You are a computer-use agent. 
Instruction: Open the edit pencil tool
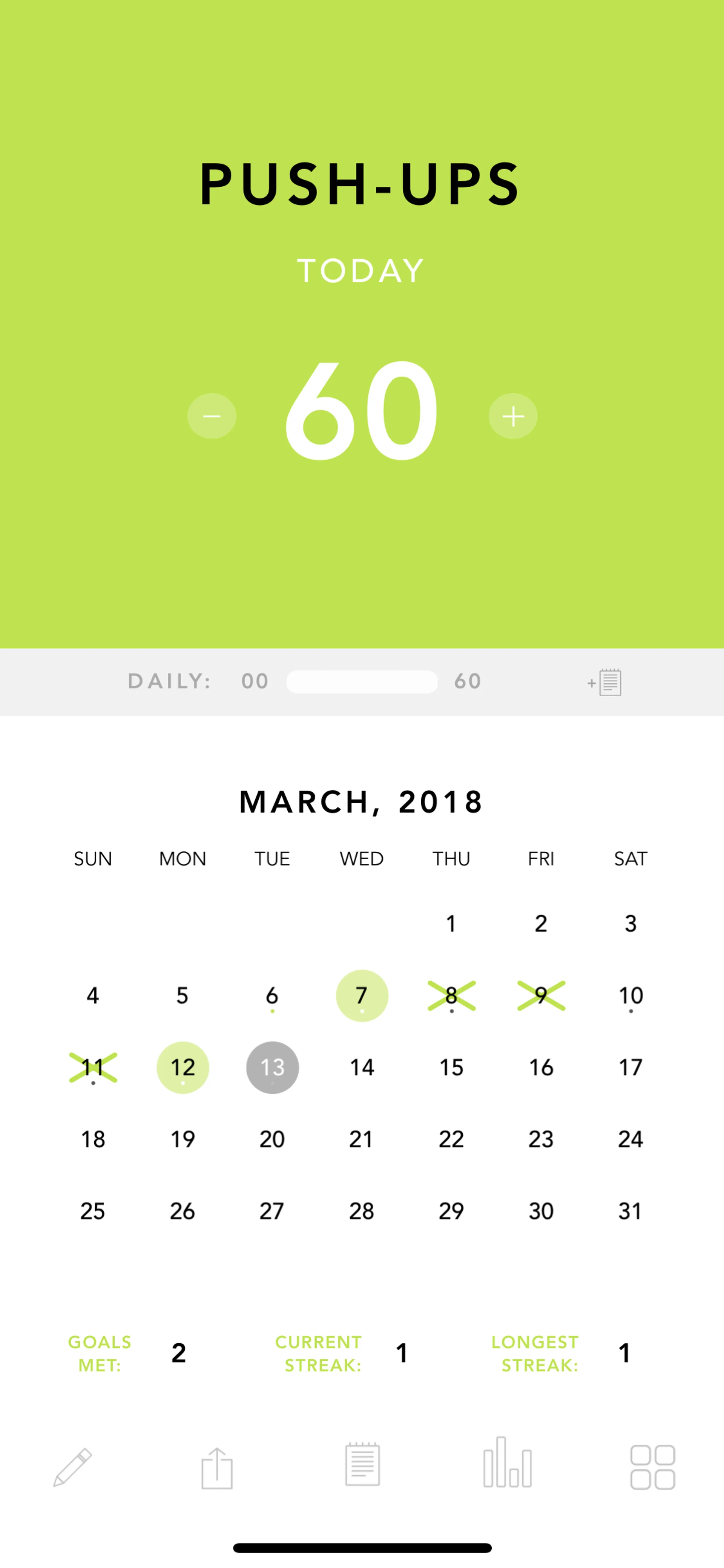72,1468
